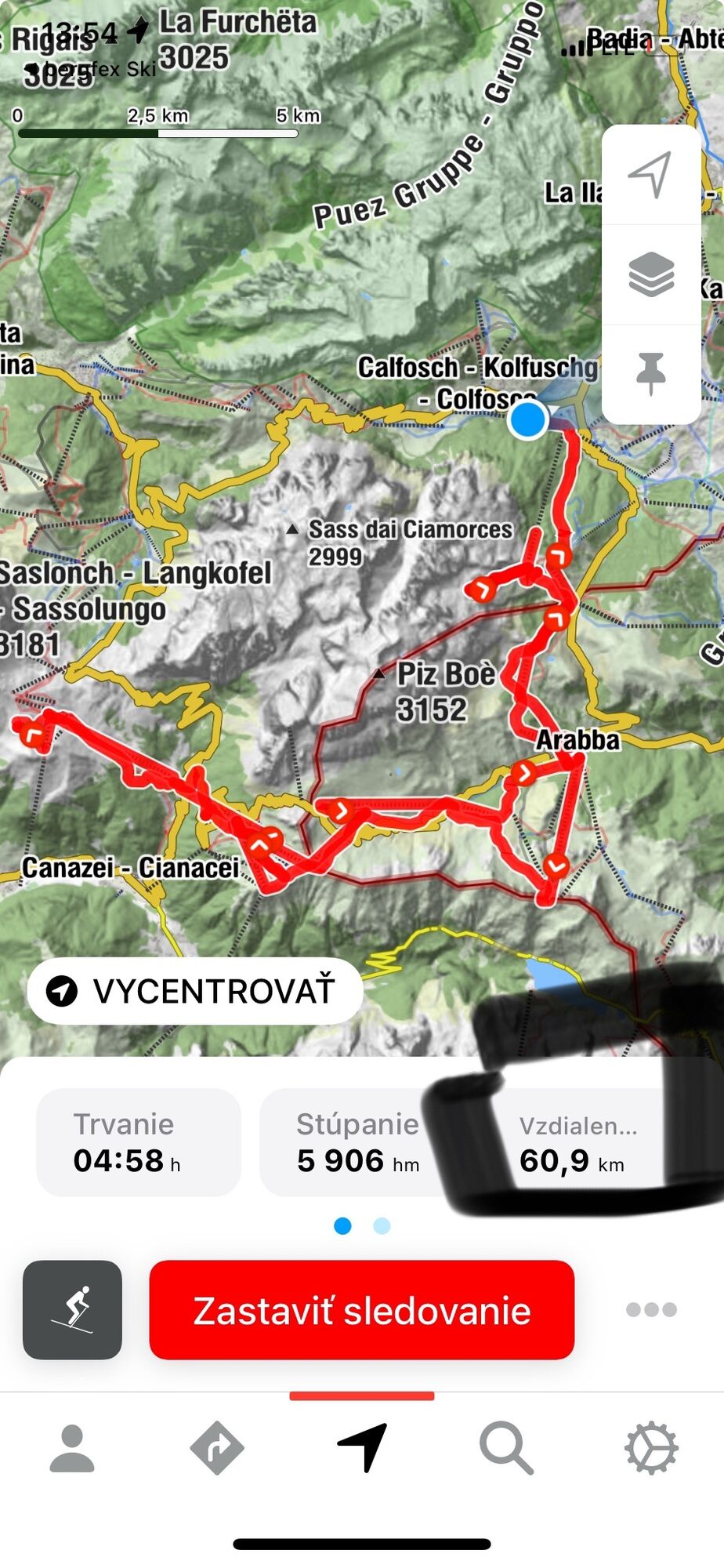Open the settings gear tab

coord(651,1449)
